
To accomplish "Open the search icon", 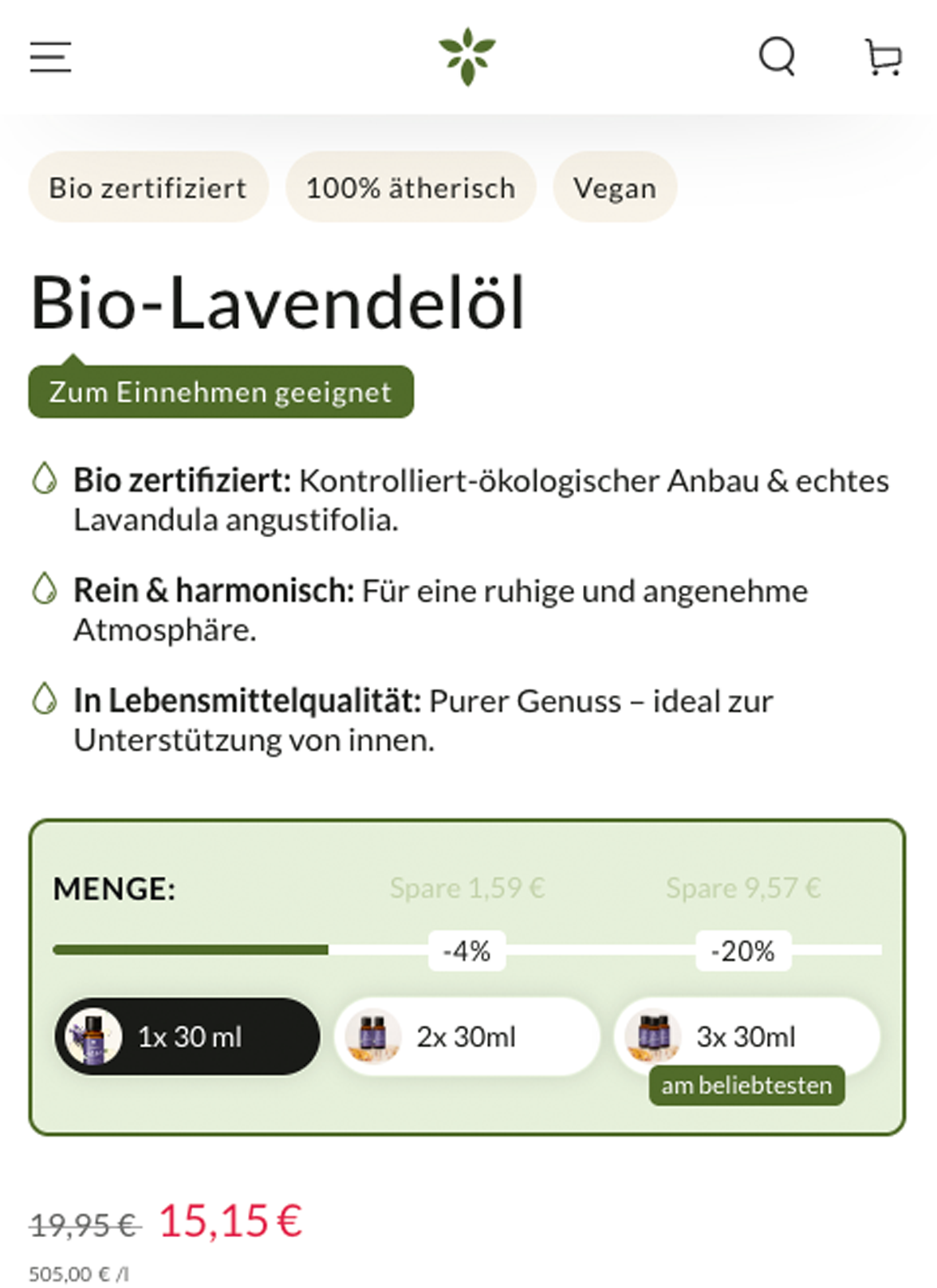I will (777, 57).
